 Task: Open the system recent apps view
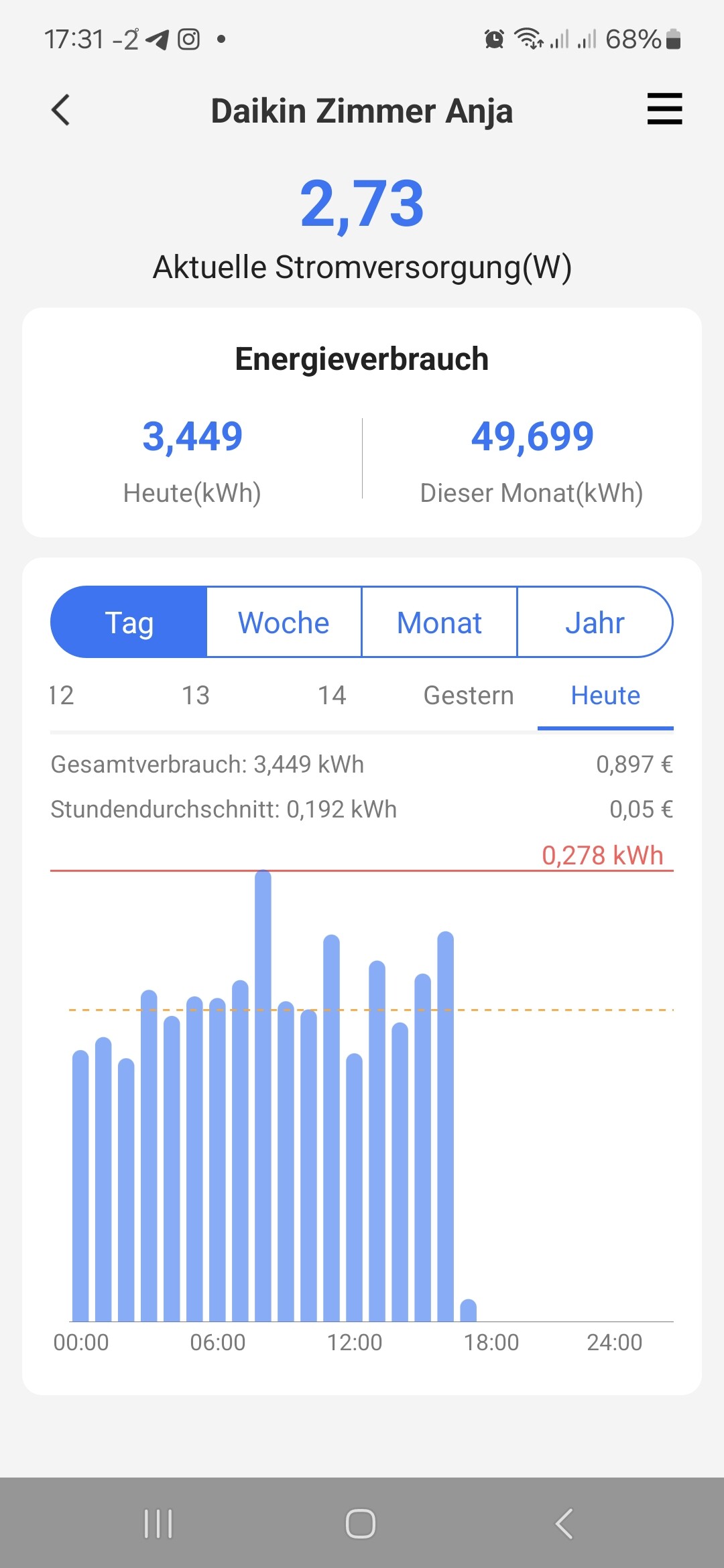click(158, 1524)
